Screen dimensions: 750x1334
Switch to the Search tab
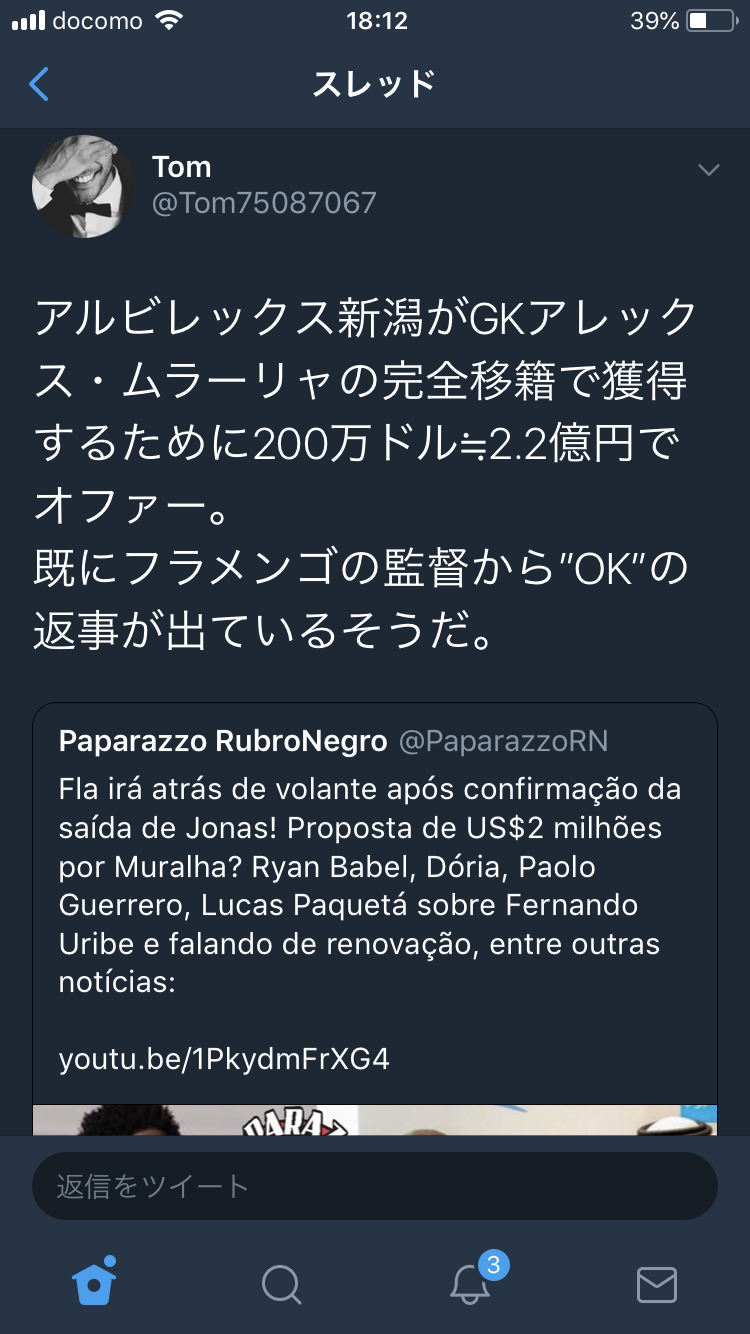click(281, 1284)
